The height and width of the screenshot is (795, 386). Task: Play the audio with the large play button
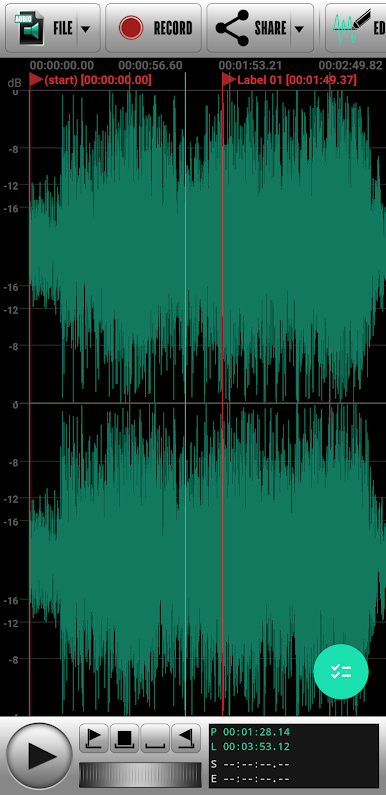tap(39, 756)
